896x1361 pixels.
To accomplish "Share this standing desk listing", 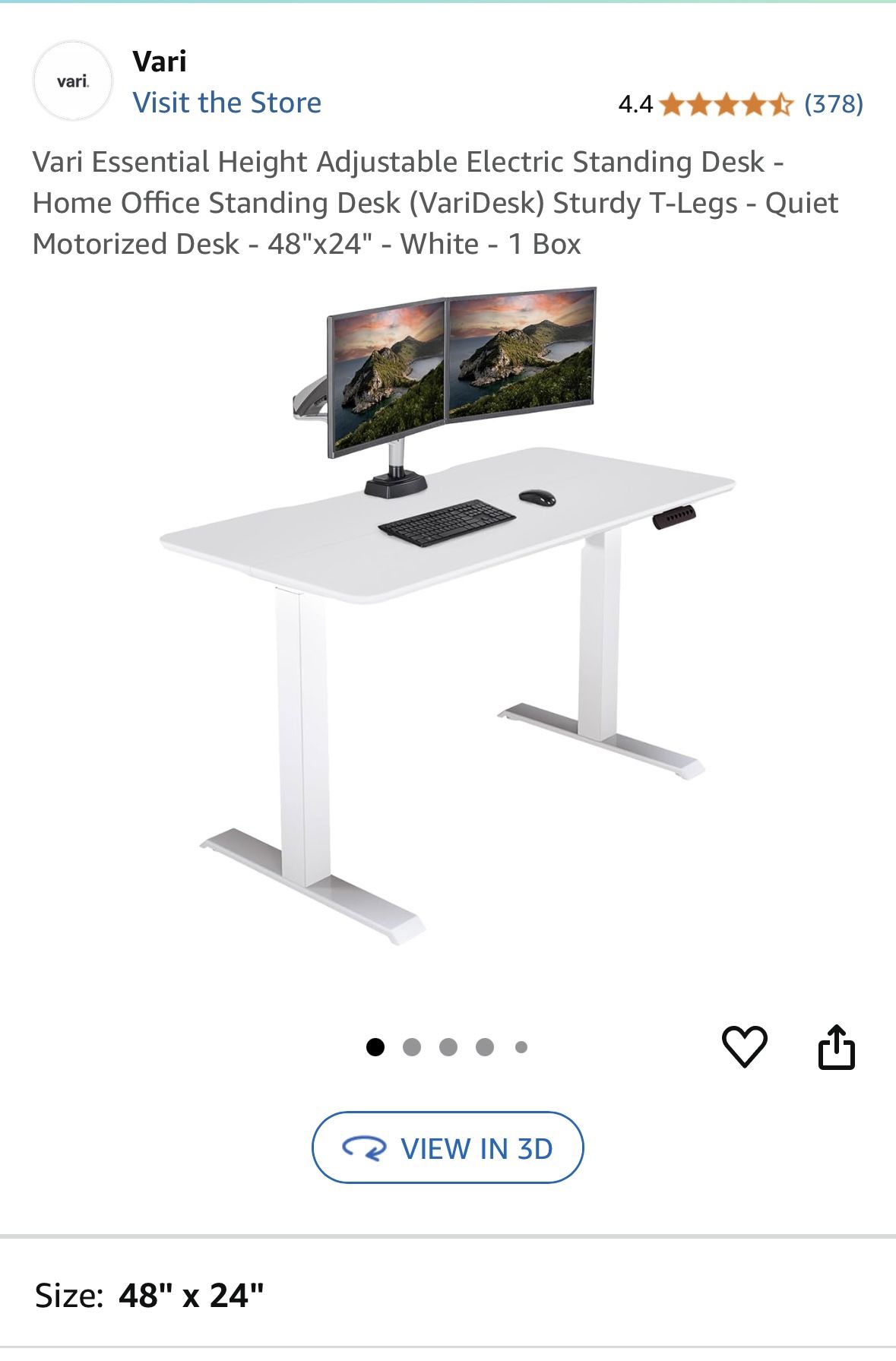I will tap(836, 1047).
